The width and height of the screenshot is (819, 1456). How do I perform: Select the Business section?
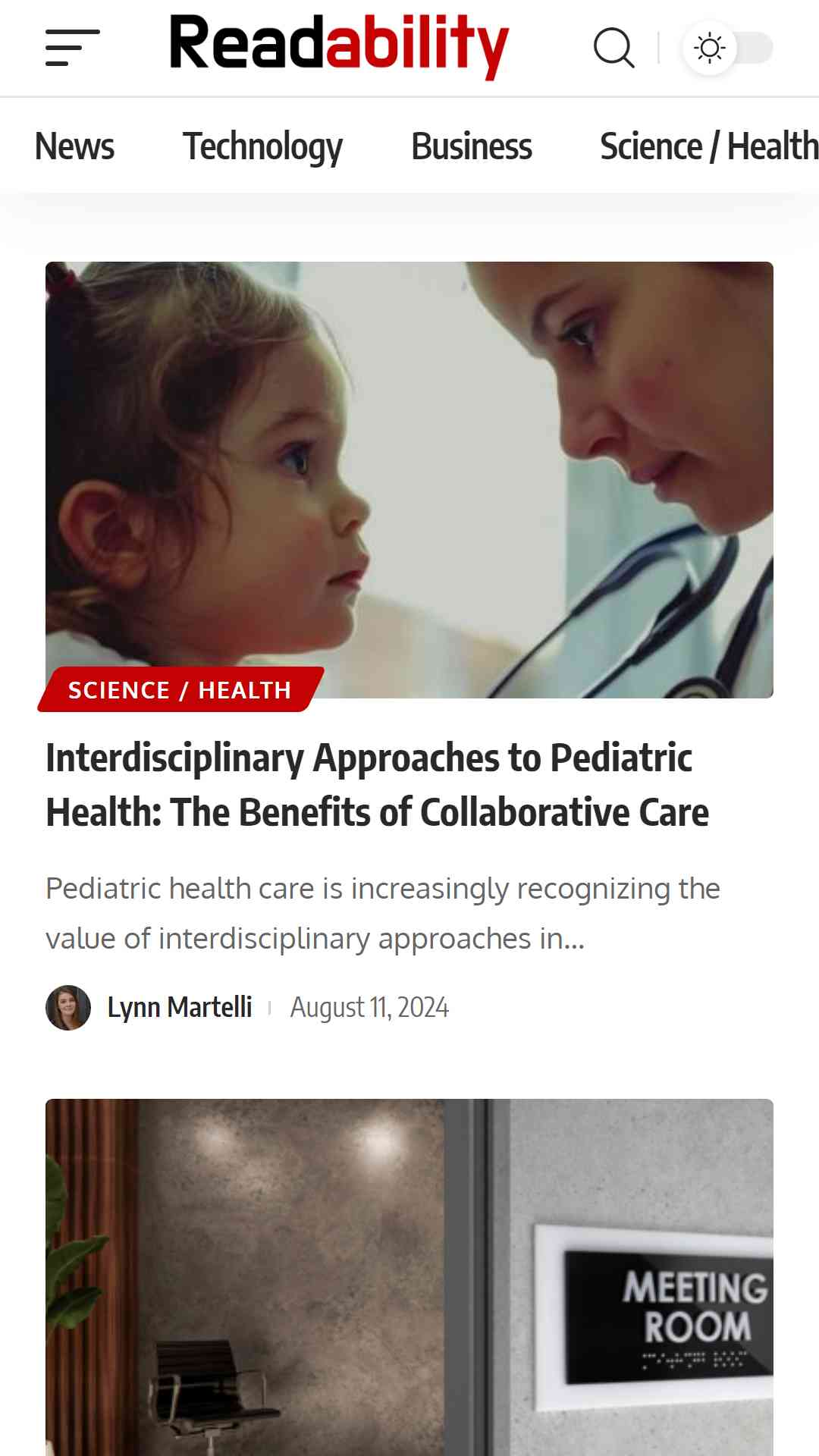(472, 146)
